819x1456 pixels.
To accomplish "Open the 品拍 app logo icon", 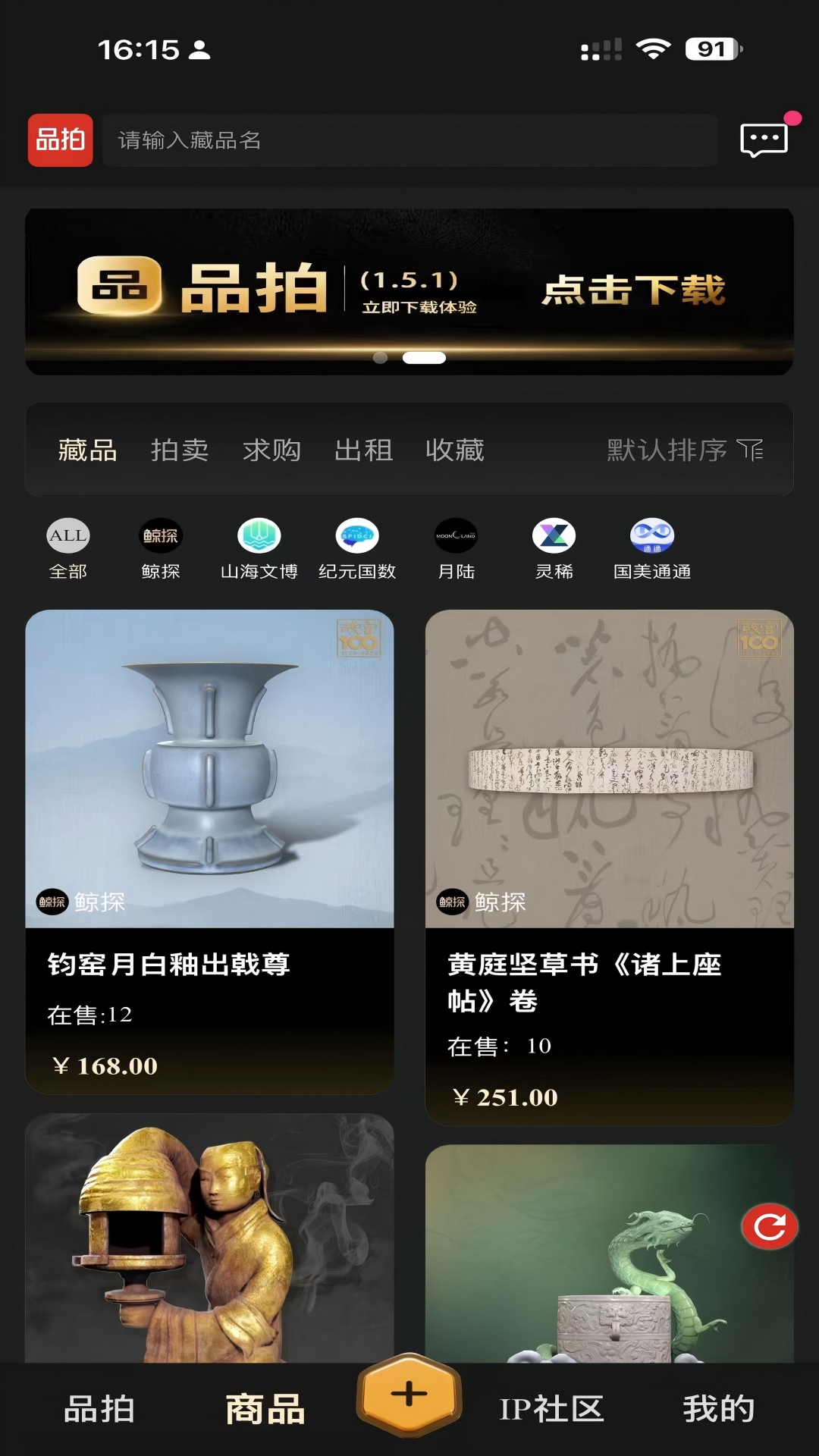I will click(x=60, y=140).
